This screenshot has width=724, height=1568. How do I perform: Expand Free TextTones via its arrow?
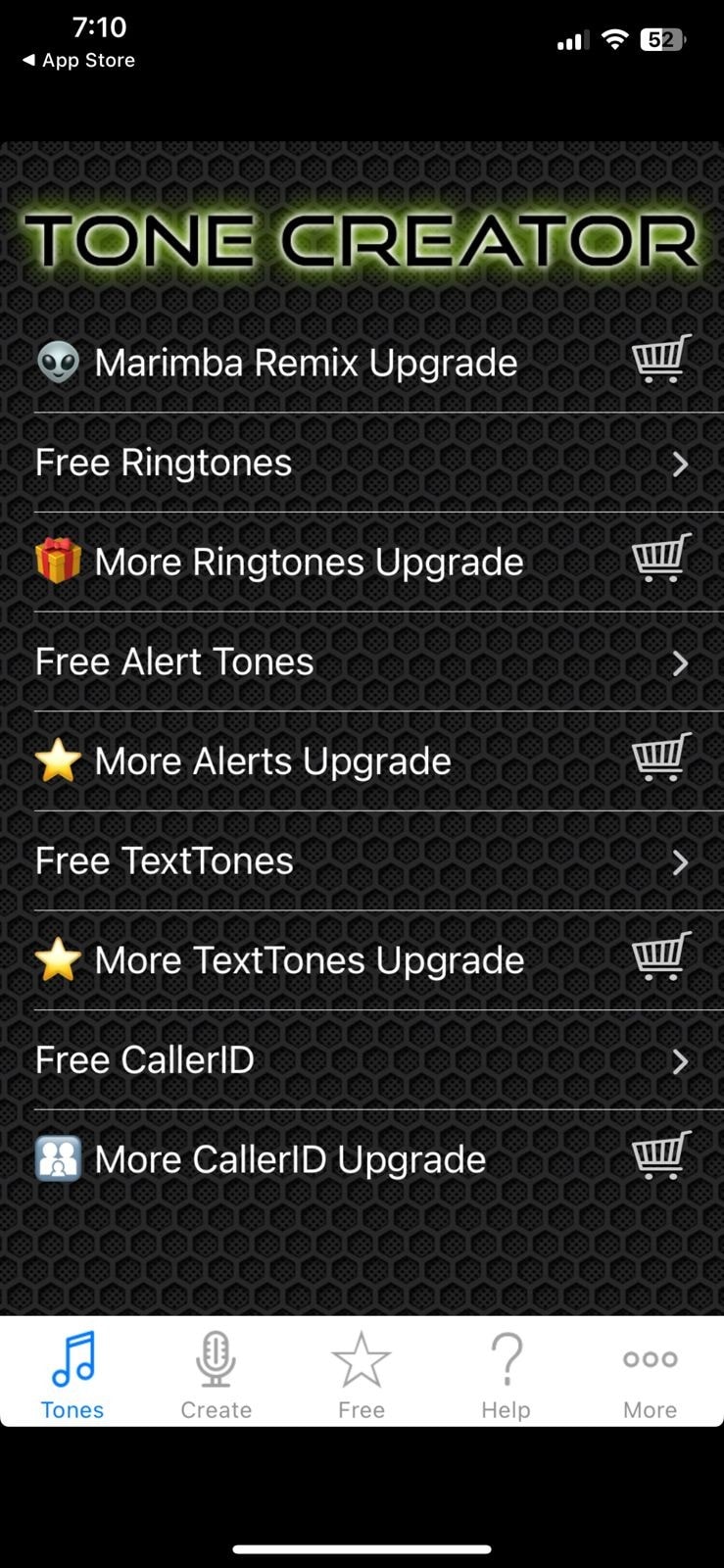(x=682, y=861)
